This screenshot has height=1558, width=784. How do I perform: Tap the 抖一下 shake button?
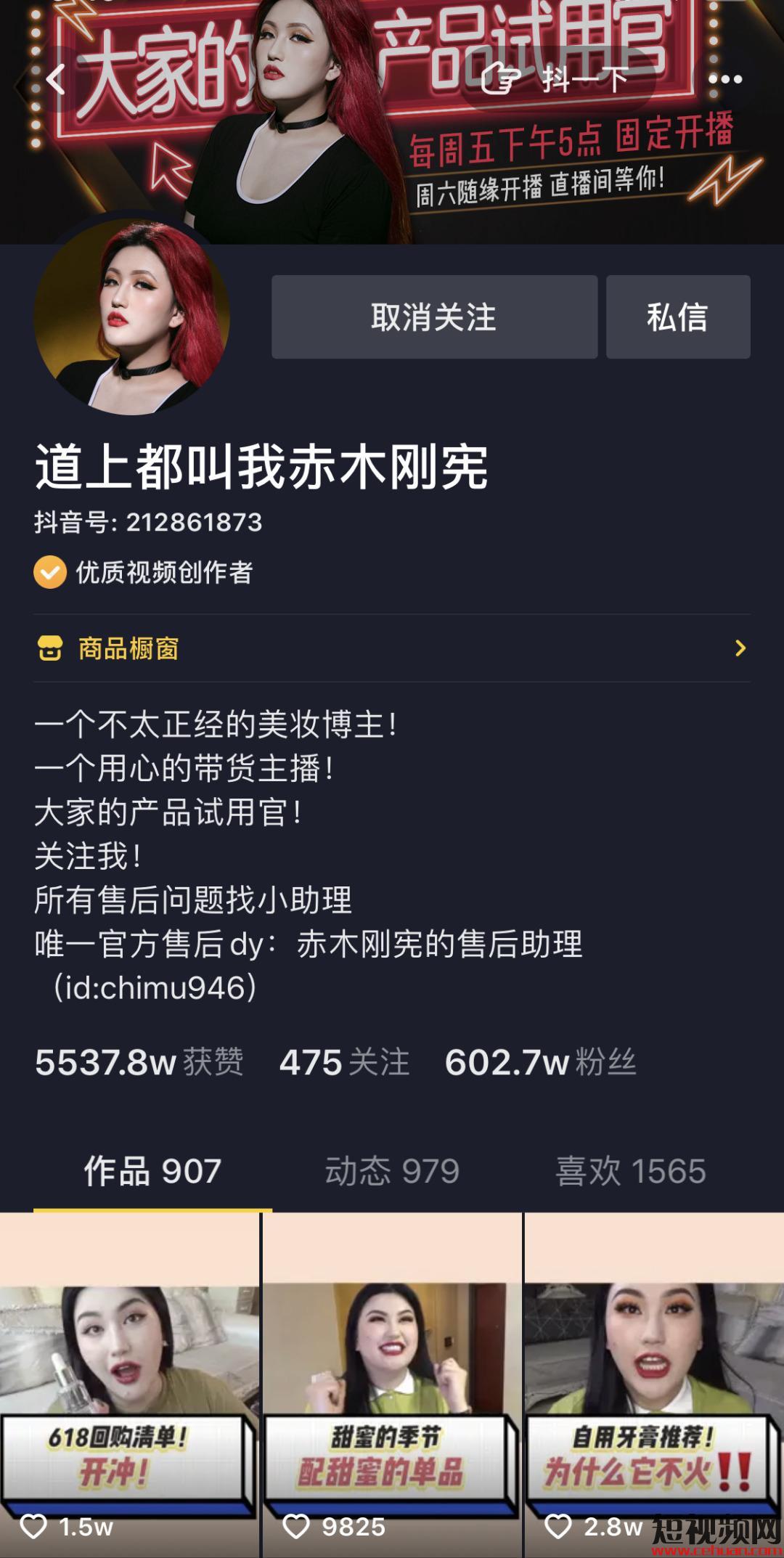tap(555, 79)
